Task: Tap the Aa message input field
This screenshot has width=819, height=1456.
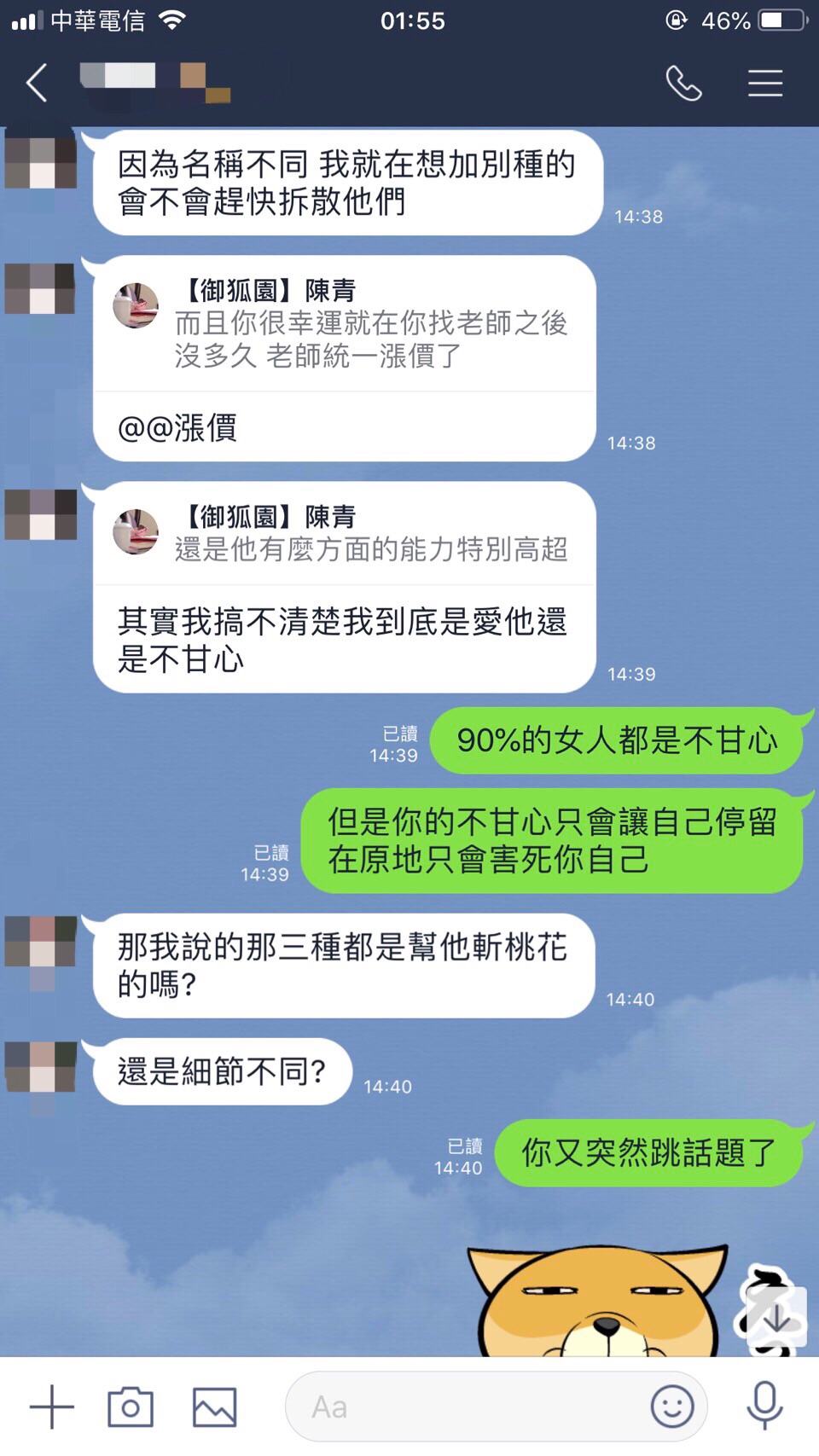Action: tap(461, 1407)
